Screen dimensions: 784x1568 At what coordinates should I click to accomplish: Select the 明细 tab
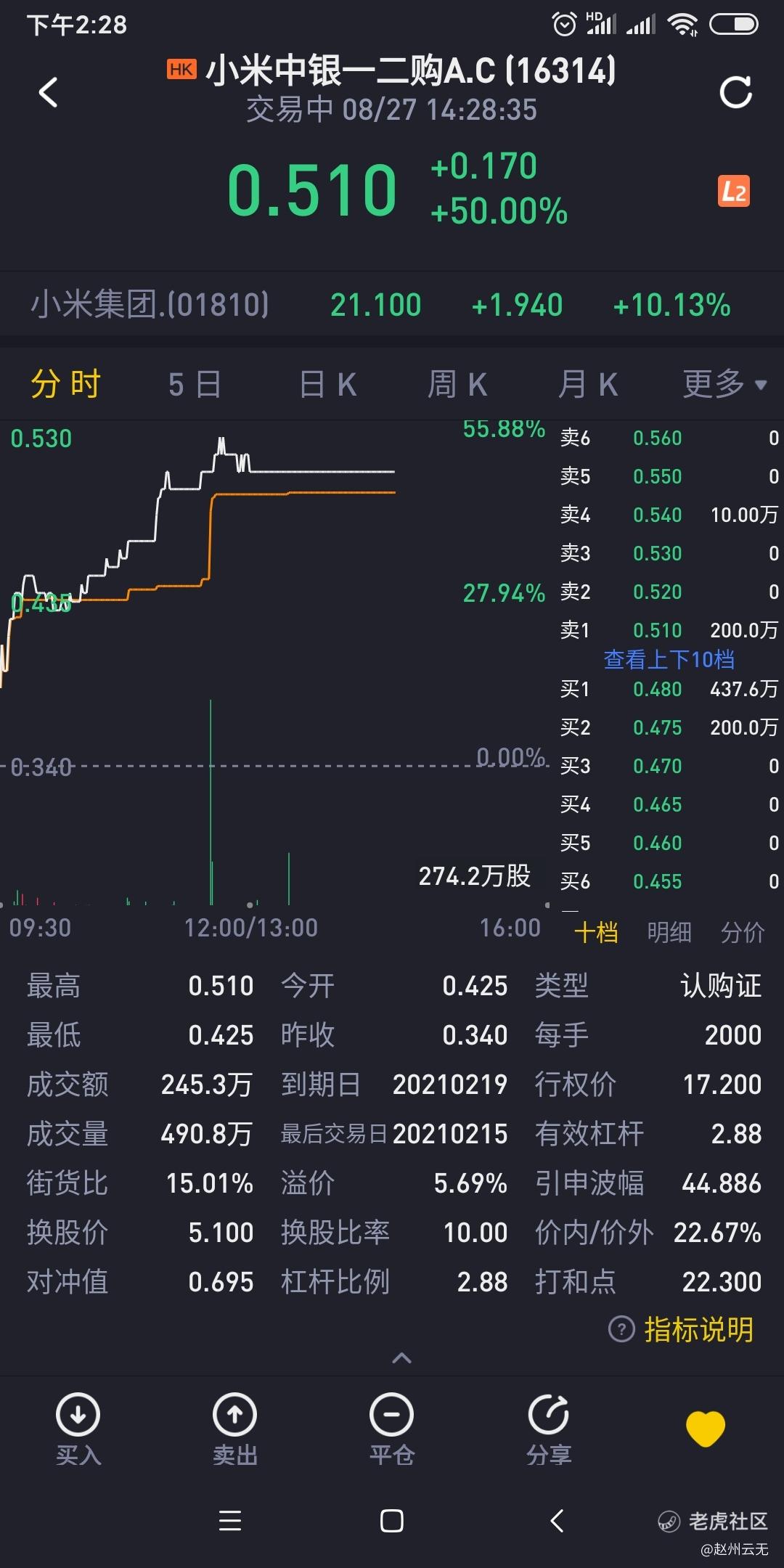point(669,932)
